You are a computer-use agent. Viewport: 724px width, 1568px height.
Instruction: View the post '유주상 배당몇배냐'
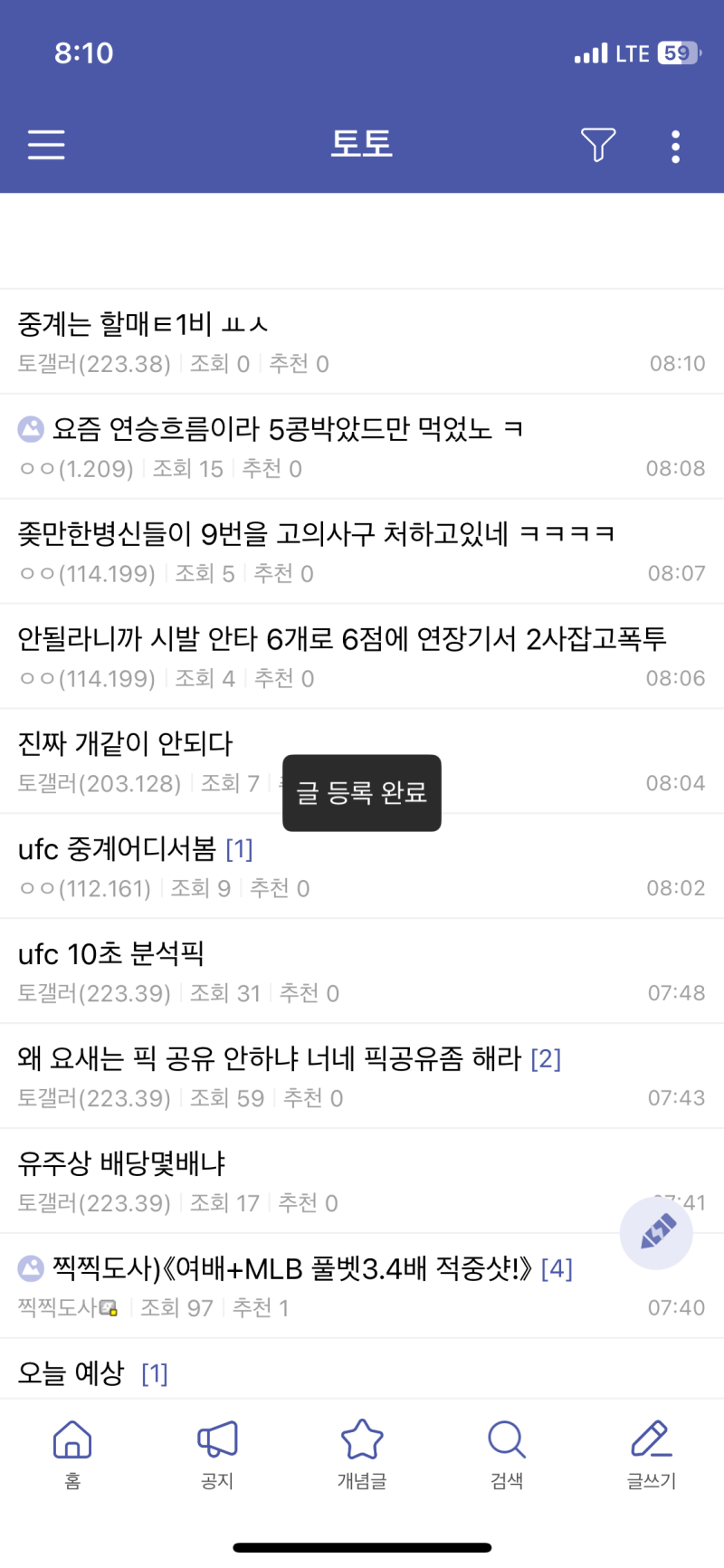click(122, 1163)
